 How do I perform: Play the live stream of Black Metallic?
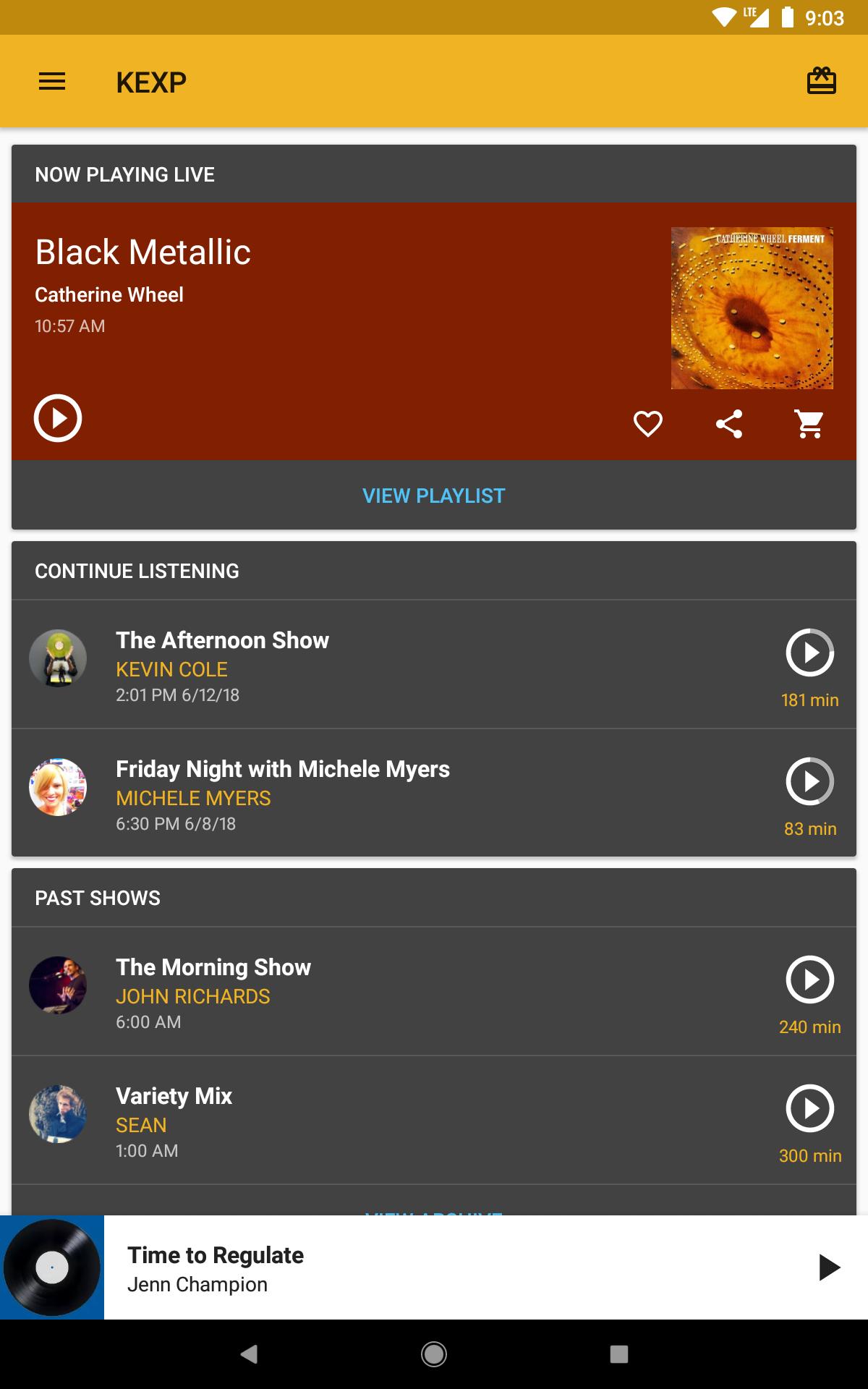(x=58, y=418)
